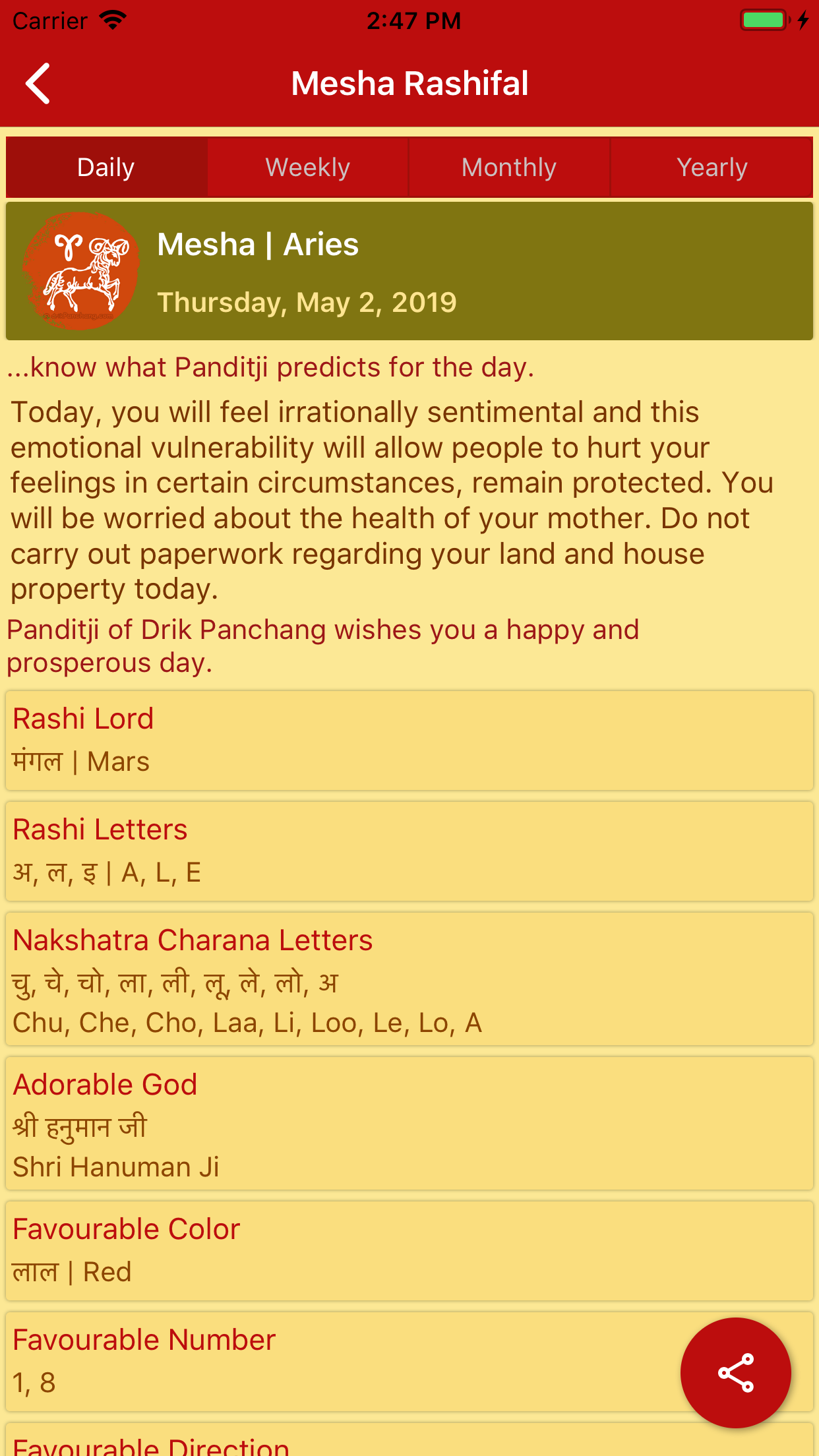Screen dimensions: 819x1456
Task: Switch to the Weekly tab
Action: click(x=308, y=167)
